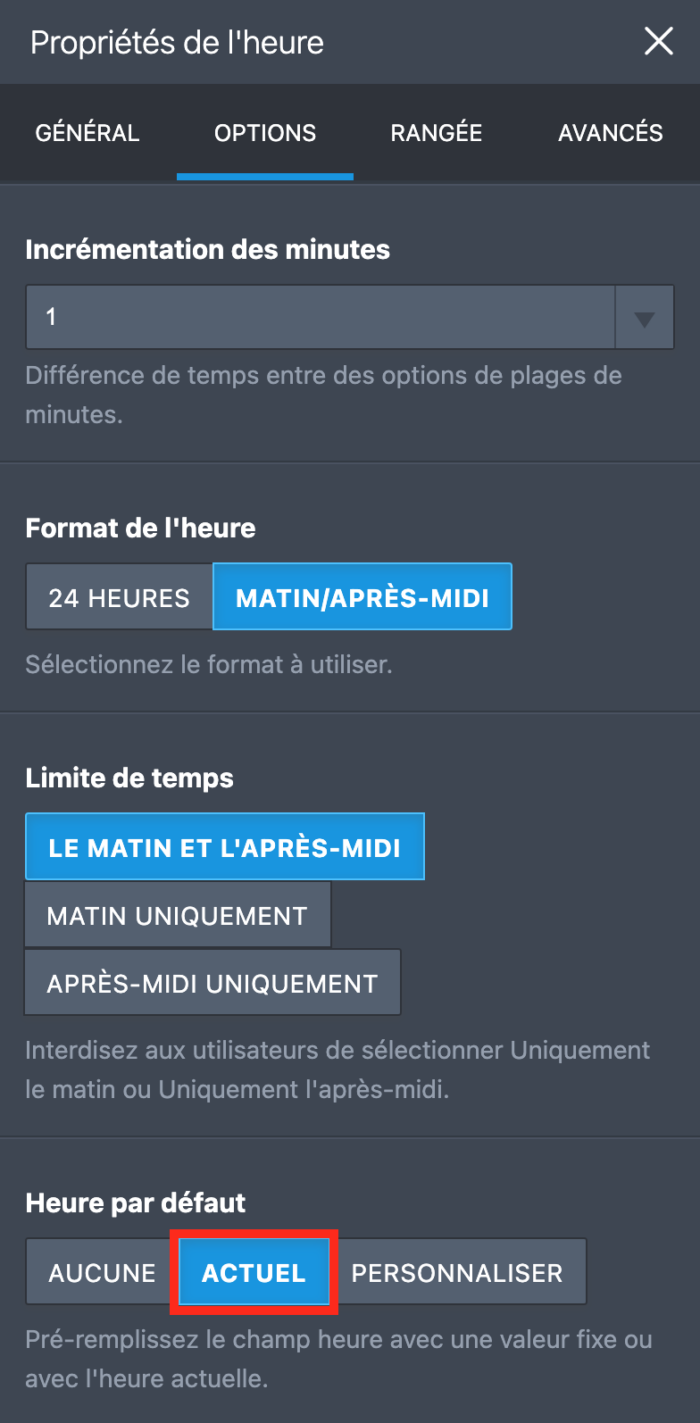
Task: Limit time to APRÈS-MIDI UNIQUEMENT
Action: (212, 983)
